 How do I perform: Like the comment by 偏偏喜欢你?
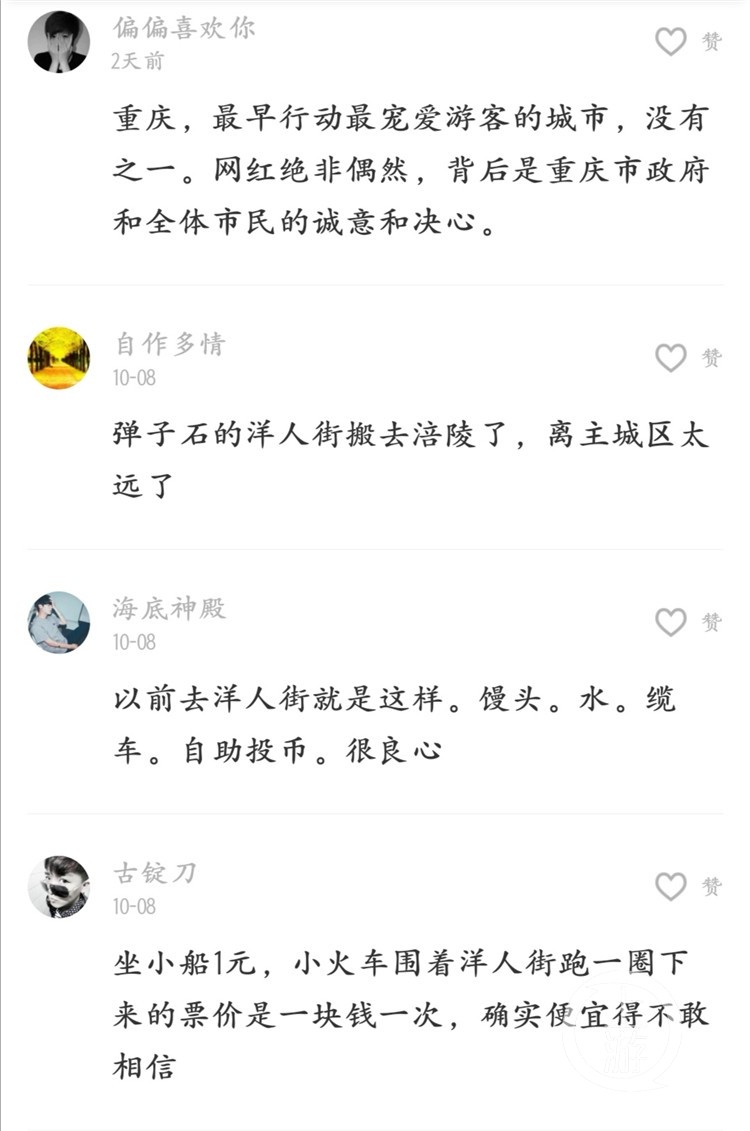pyautogui.click(x=671, y=41)
